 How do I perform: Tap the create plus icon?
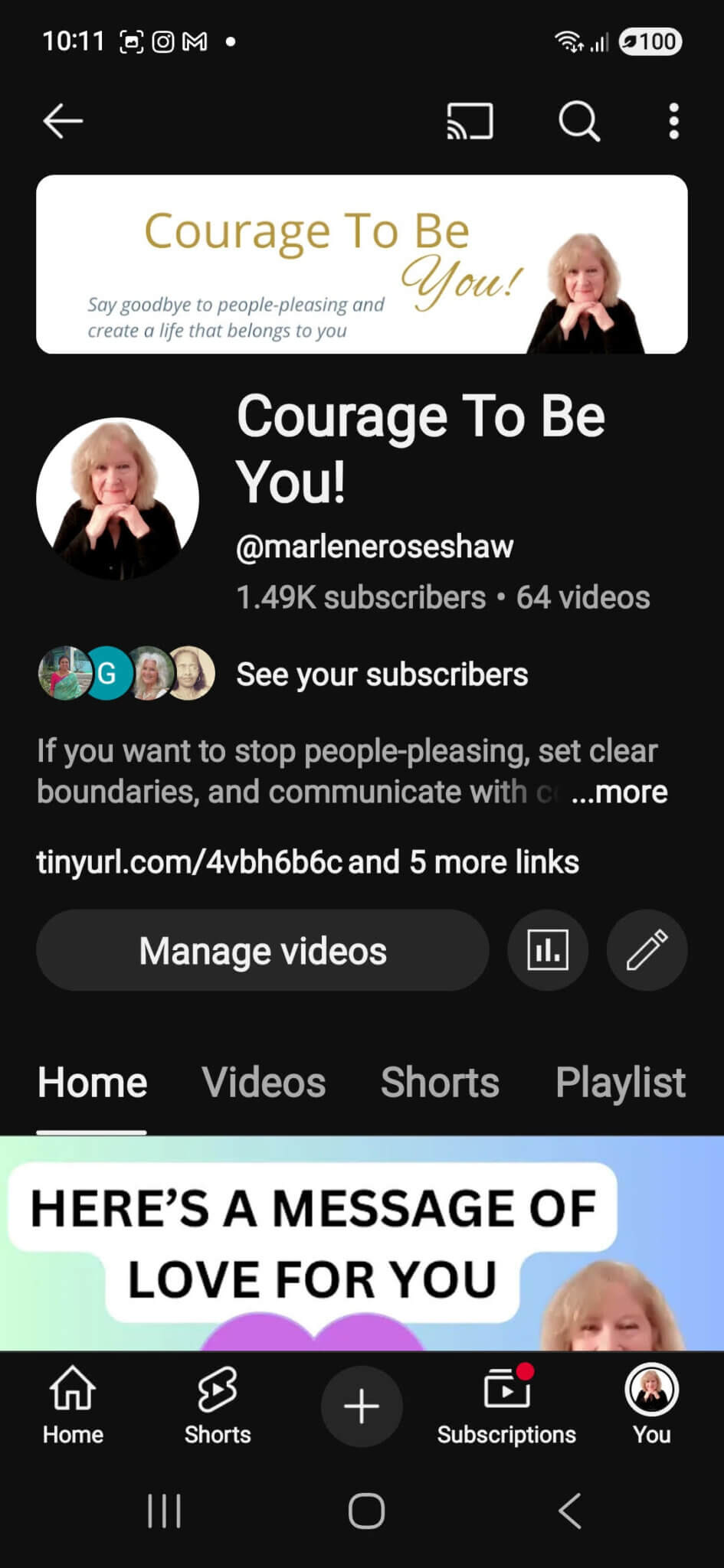361,1406
